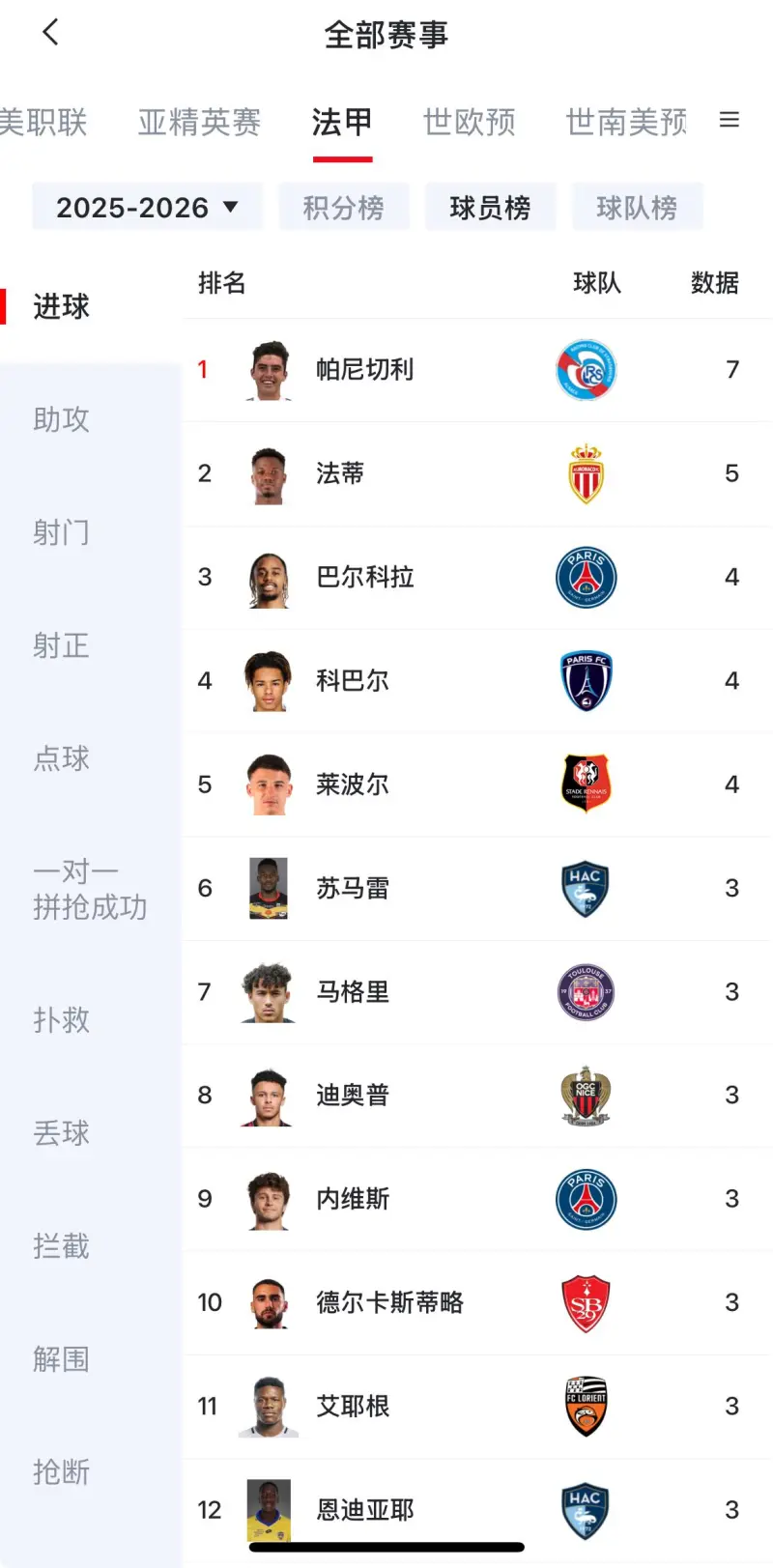Show the 拦截 interceptions ranking
773x1568 pixels.
[x=62, y=1246]
